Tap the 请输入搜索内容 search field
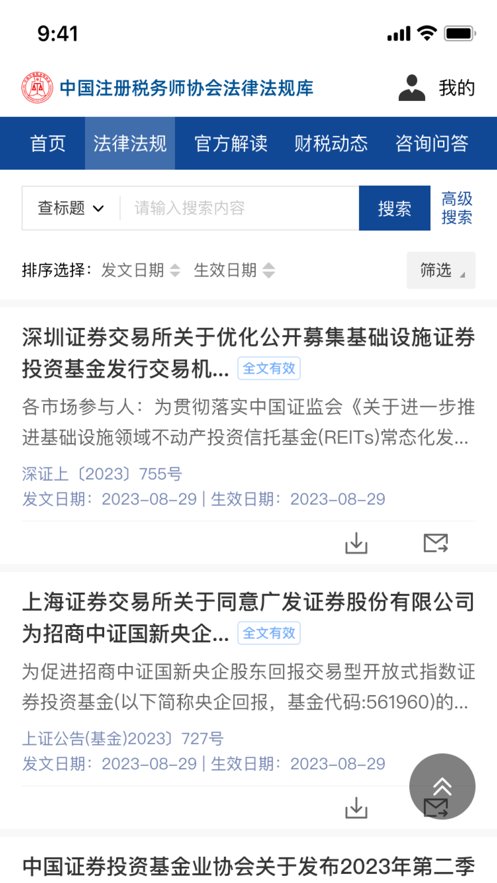The width and height of the screenshot is (497, 883). pos(240,208)
